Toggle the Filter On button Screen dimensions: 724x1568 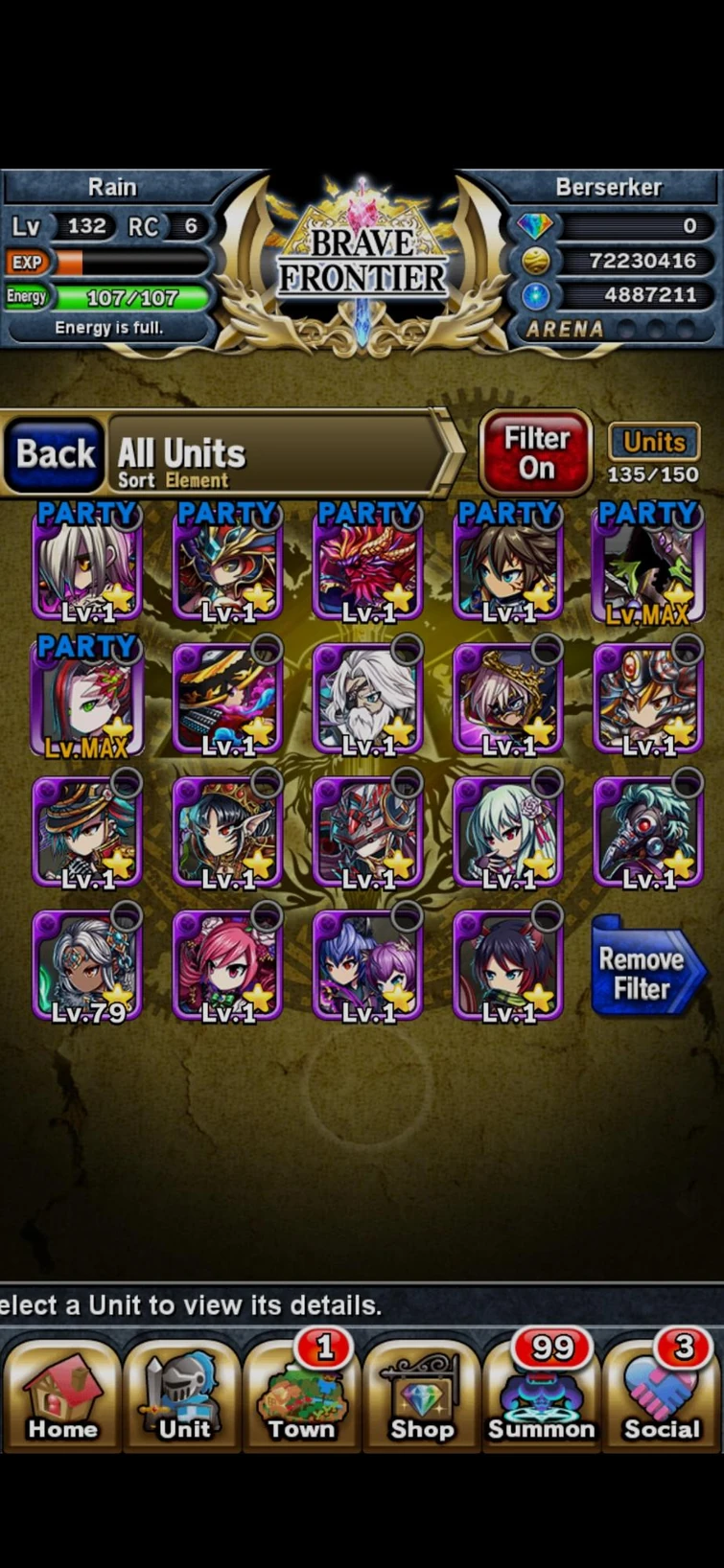536,453
